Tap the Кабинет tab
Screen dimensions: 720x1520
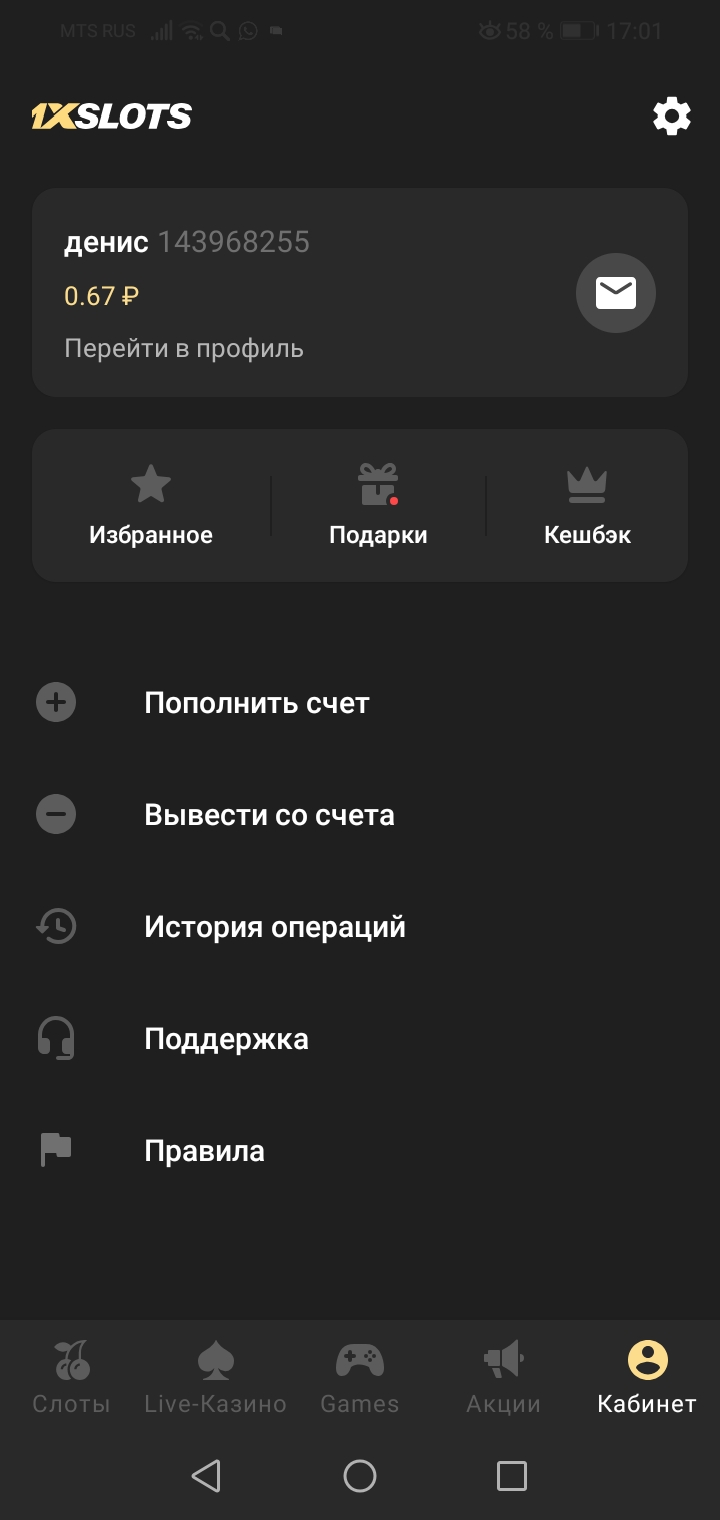pos(647,1378)
